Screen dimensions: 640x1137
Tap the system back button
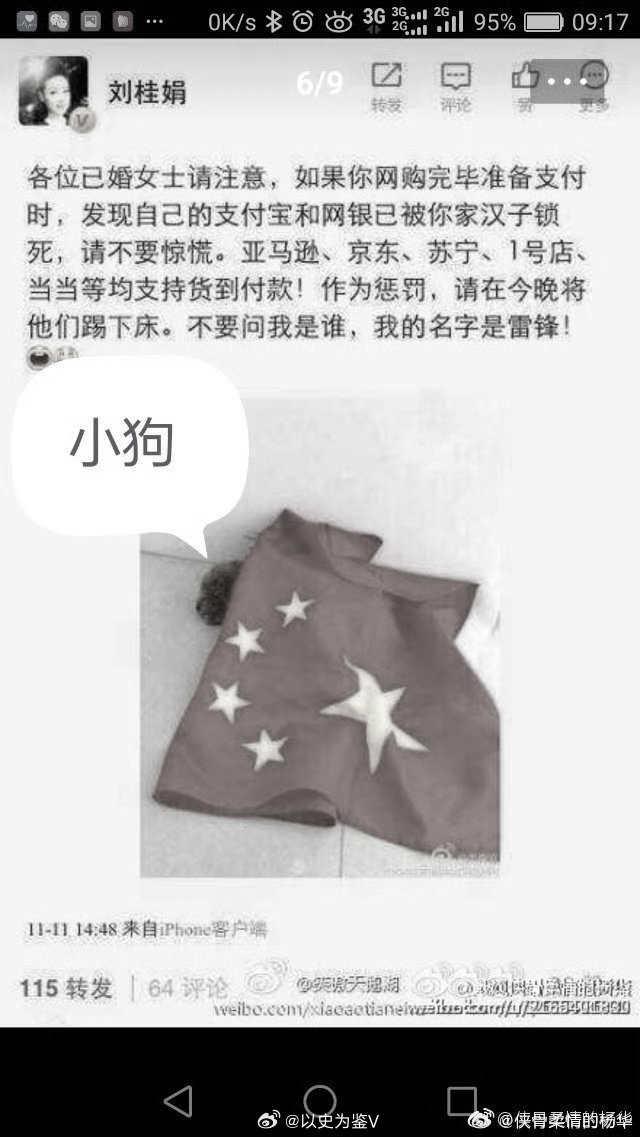[x=178, y=1101]
